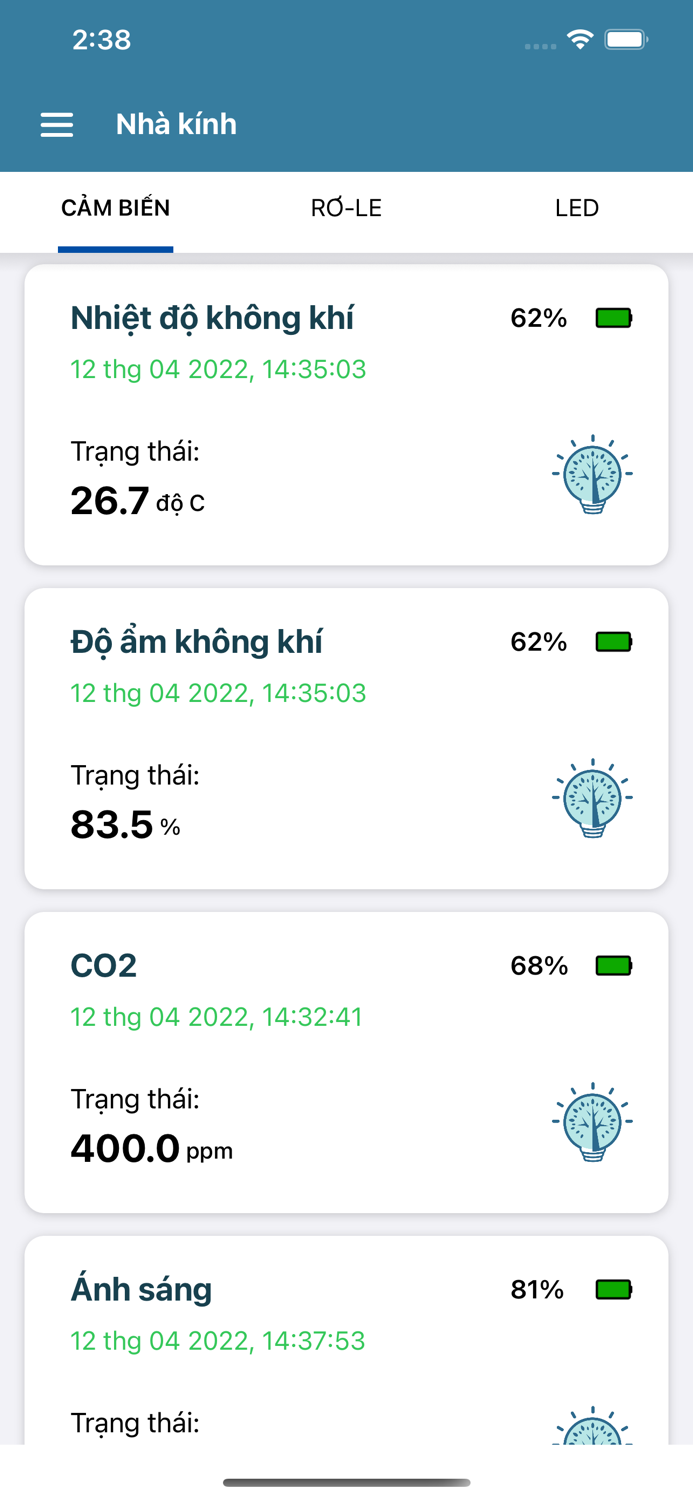
Task: Open the CO2 sensor card
Action: (346, 1063)
